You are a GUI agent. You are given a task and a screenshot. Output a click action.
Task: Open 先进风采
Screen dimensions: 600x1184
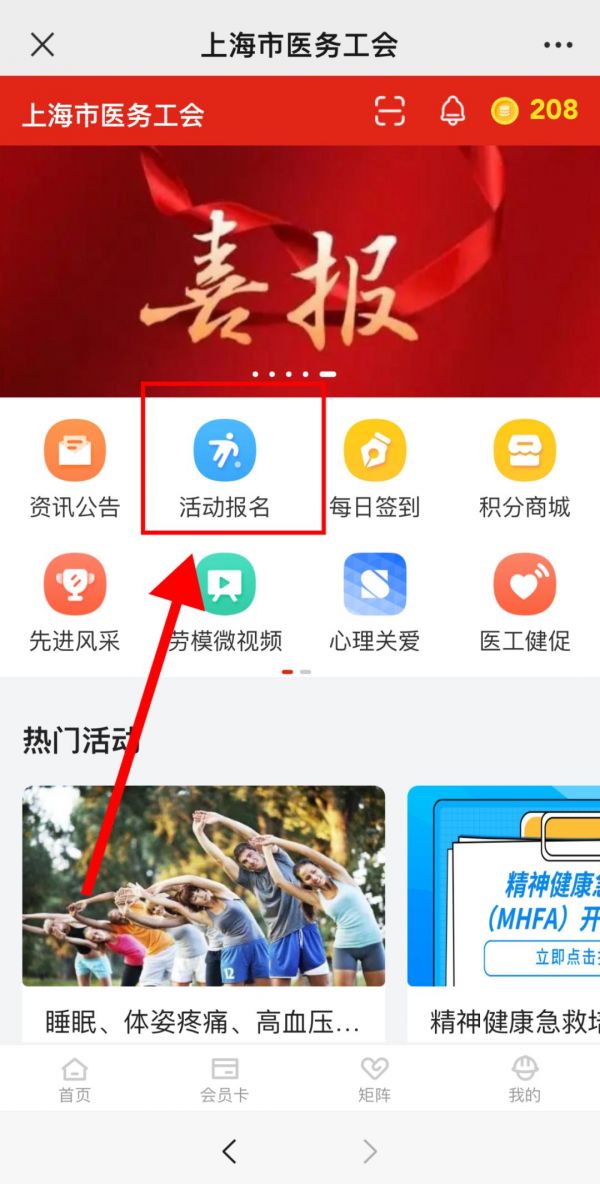coord(75,603)
